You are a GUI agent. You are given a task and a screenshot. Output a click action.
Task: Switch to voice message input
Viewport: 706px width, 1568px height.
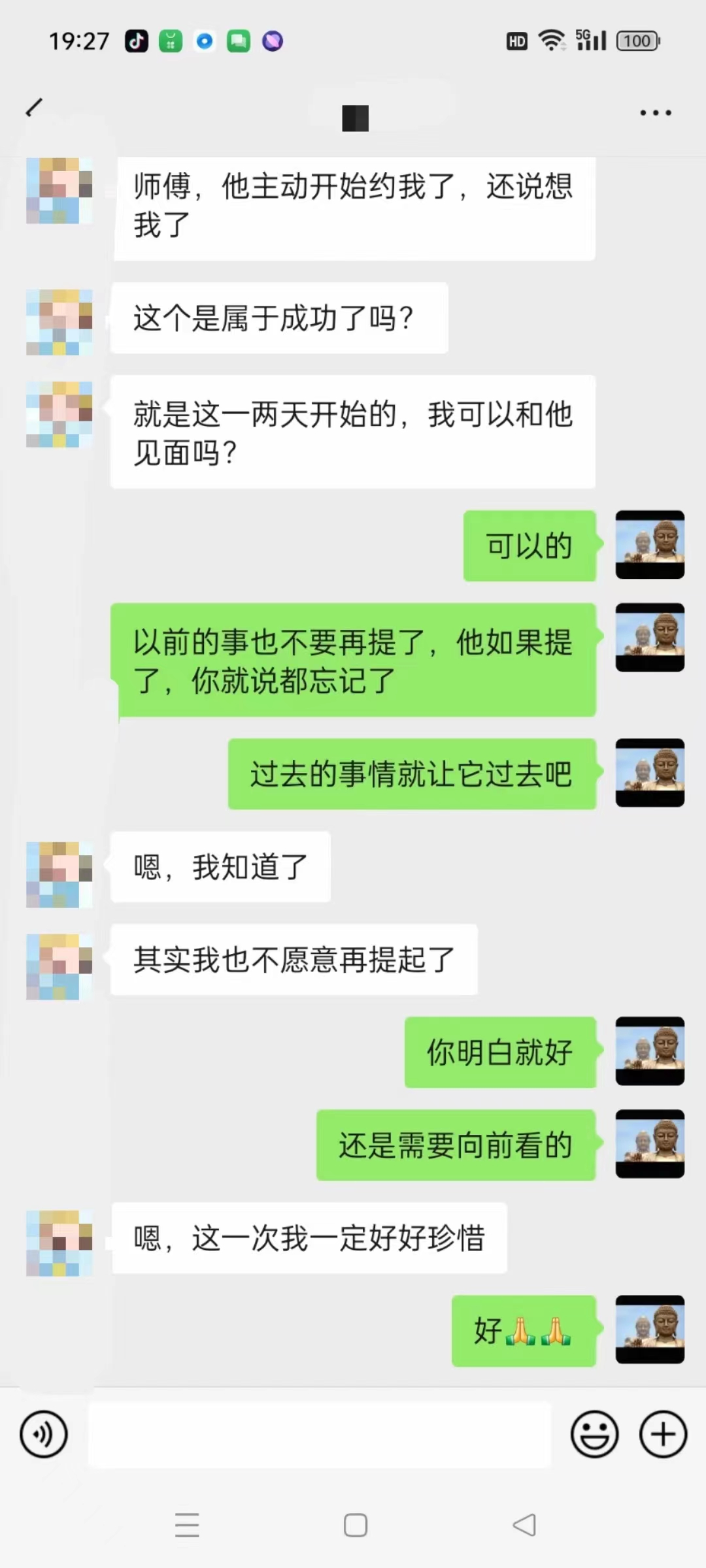[x=44, y=1434]
